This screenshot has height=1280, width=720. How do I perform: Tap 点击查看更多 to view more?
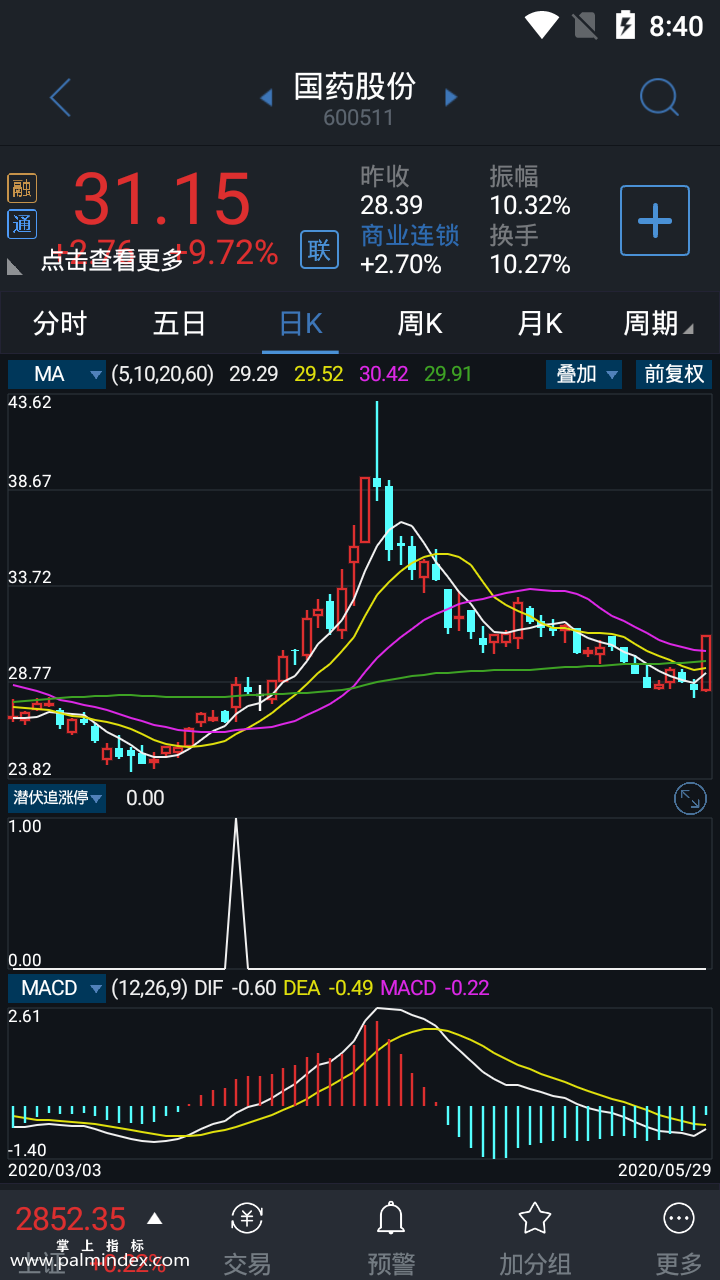coord(112,260)
